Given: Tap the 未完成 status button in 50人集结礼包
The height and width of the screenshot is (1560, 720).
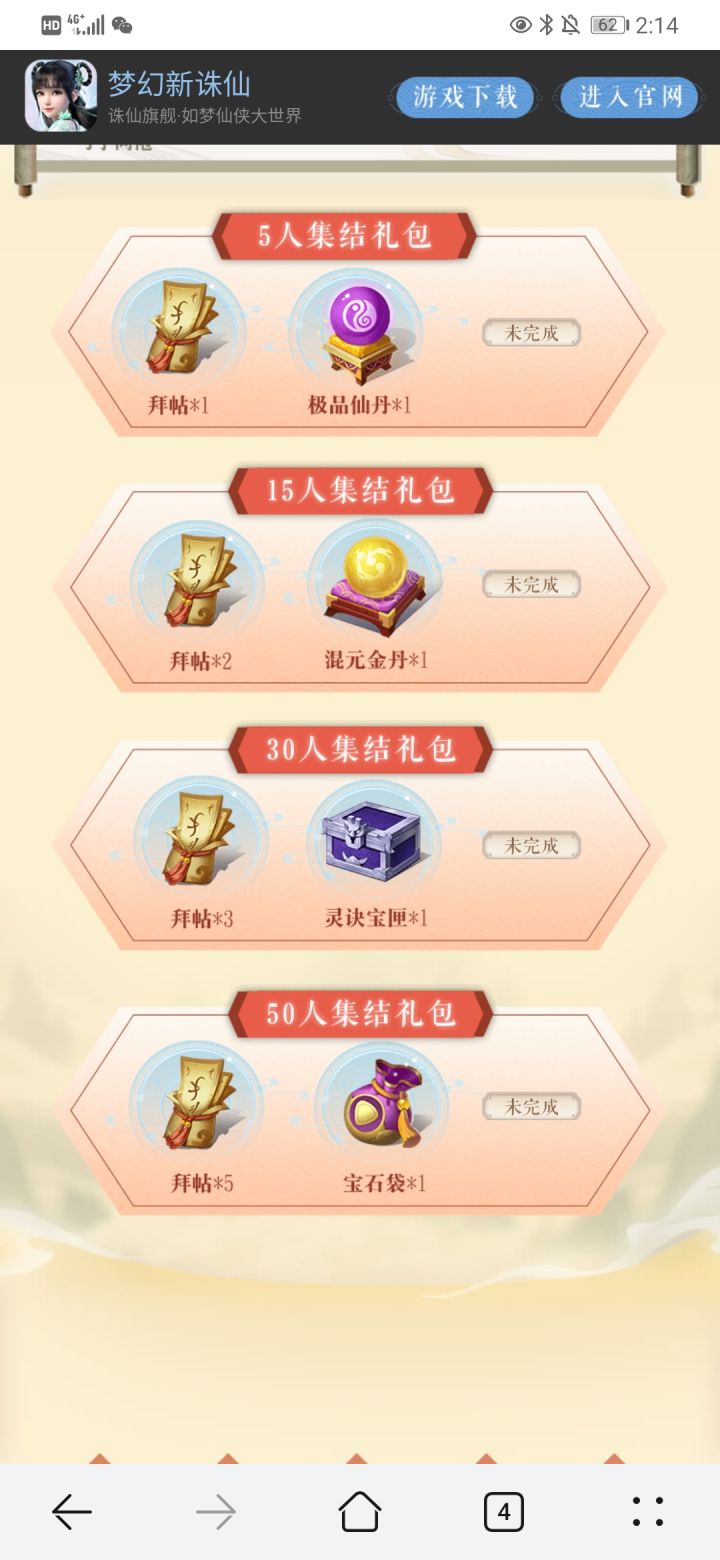Looking at the screenshot, I should (532, 1105).
